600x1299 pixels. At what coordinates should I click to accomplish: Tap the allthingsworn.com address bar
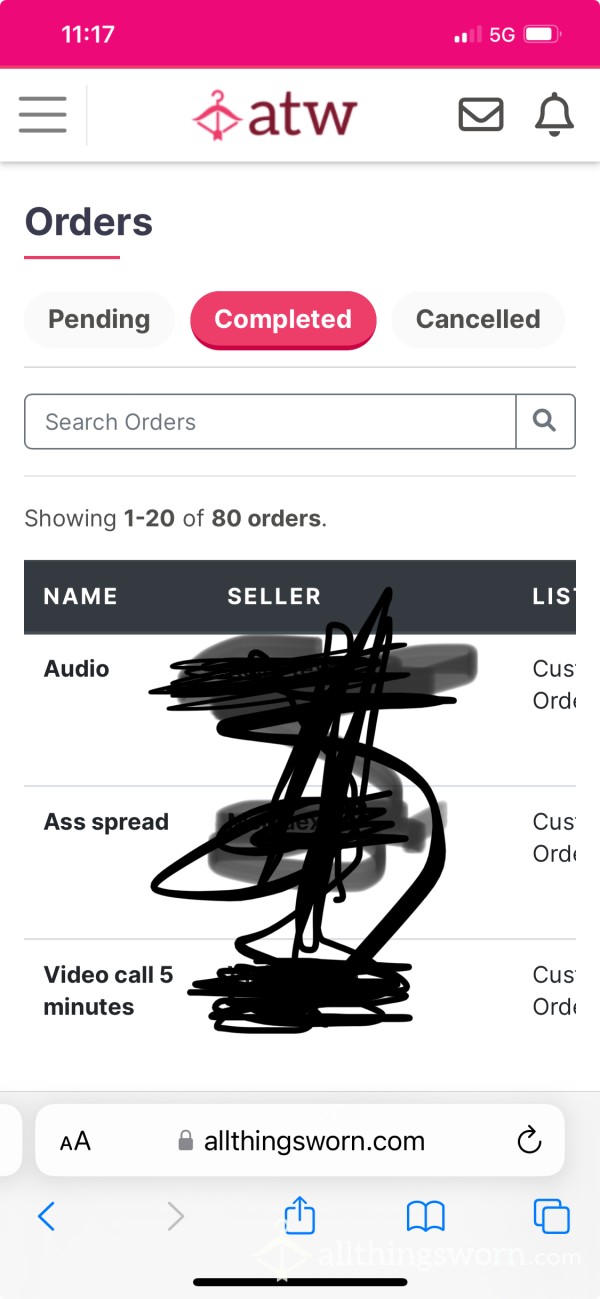[300, 1140]
